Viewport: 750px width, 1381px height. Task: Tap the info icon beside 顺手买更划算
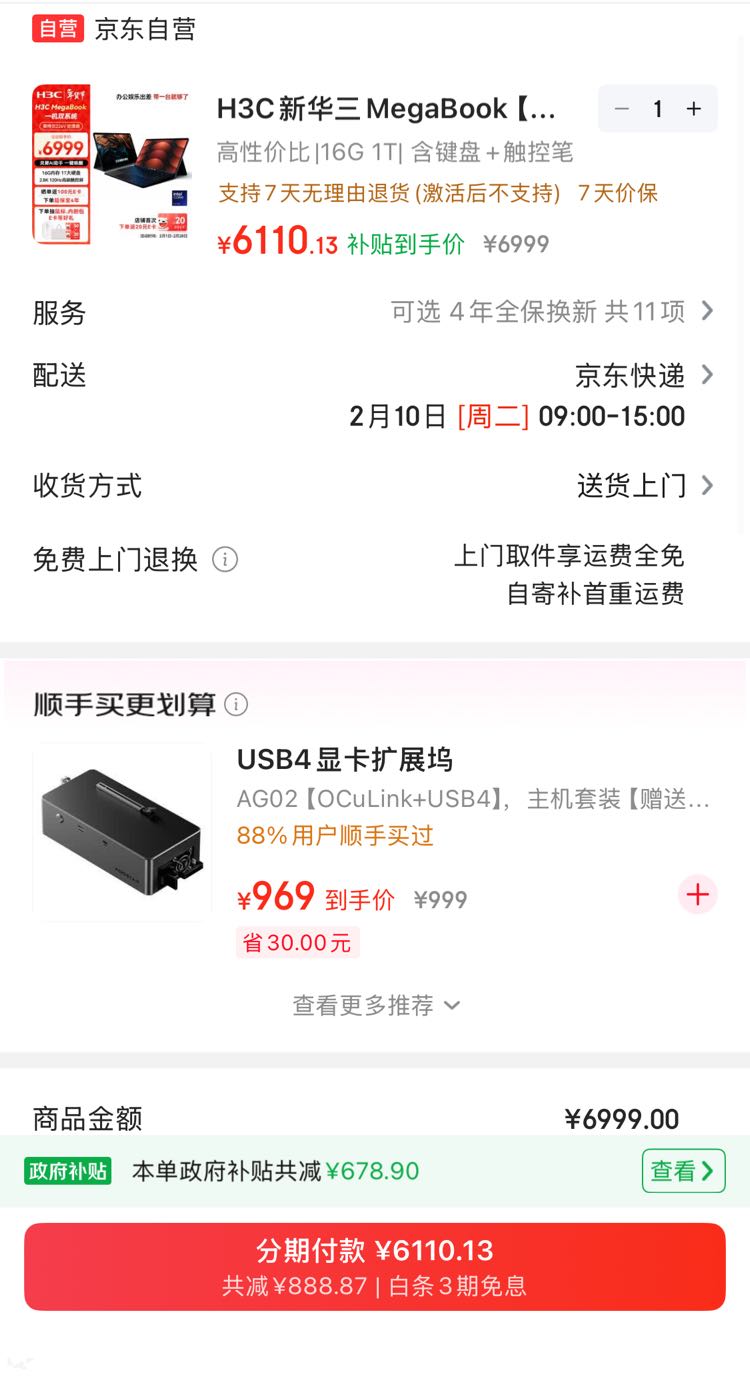pos(236,705)
